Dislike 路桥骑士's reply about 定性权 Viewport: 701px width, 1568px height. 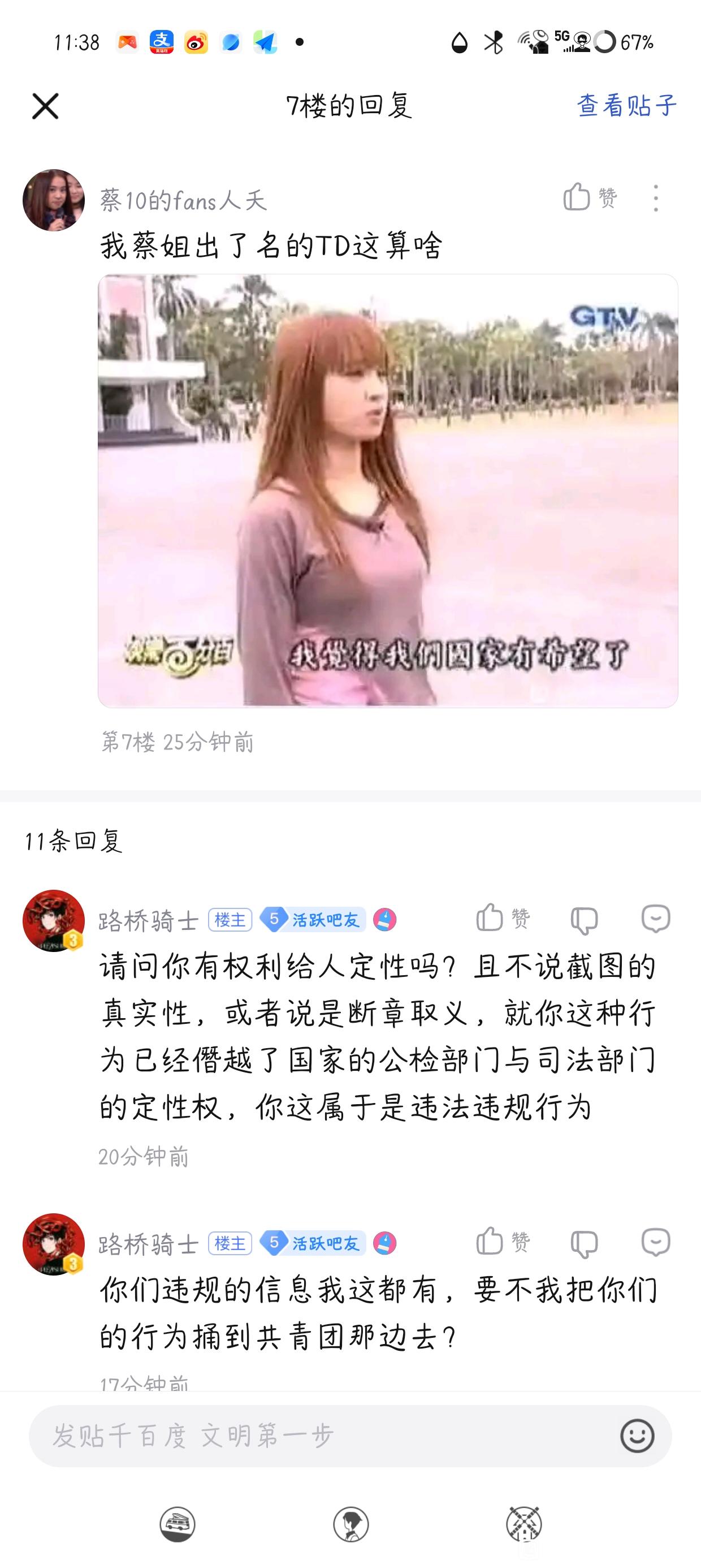(584, 920)
